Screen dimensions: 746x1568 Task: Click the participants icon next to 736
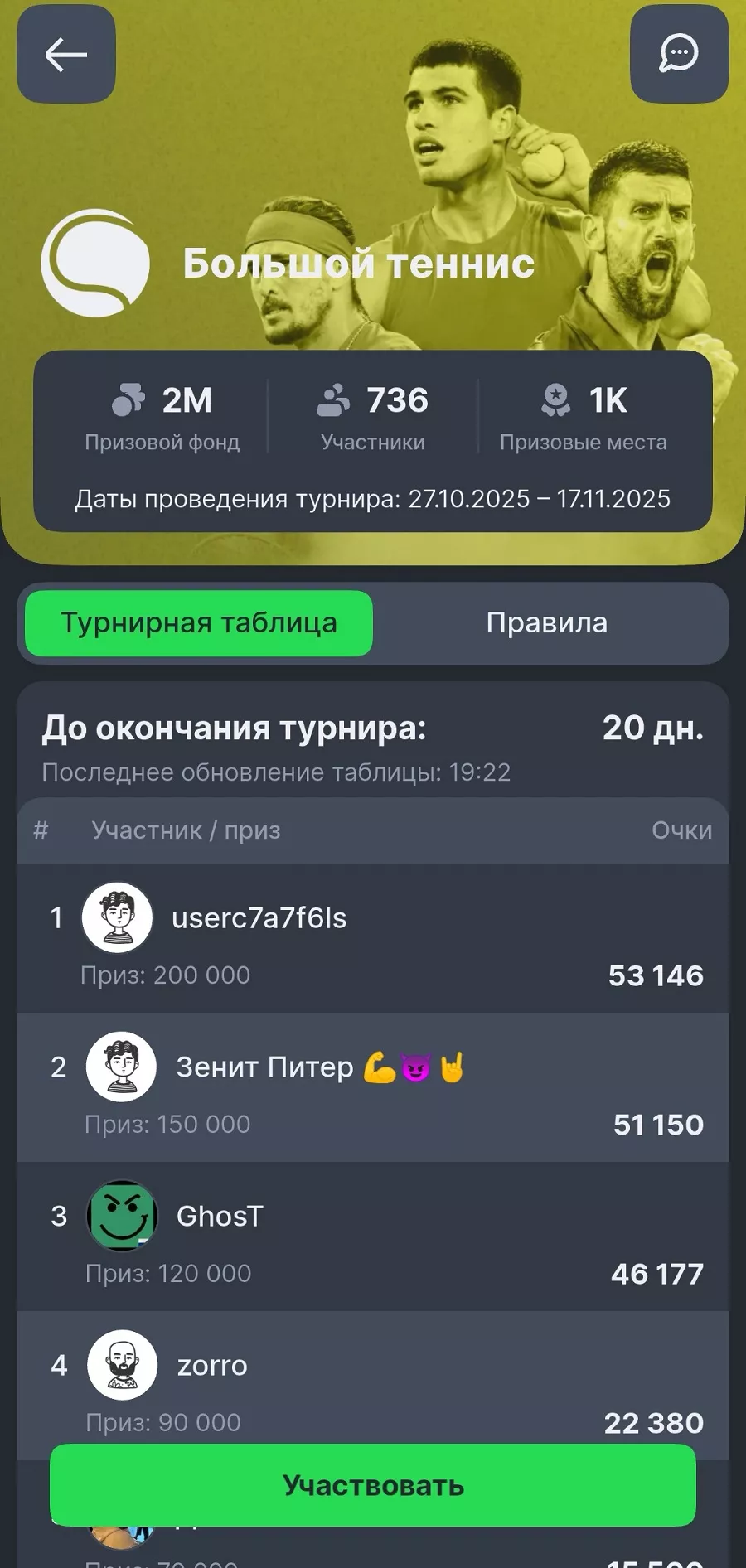click(x=334, y=400)
